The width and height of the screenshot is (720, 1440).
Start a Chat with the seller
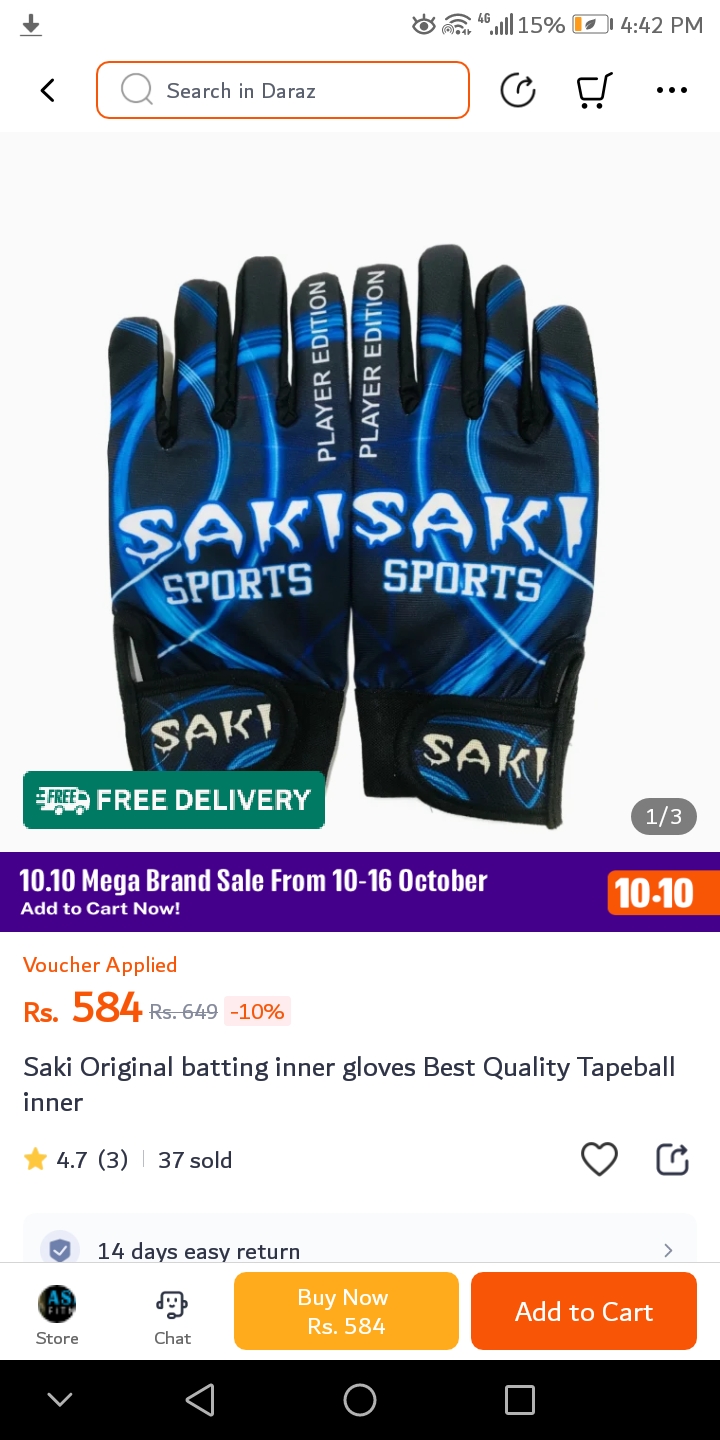point(172,1315)
